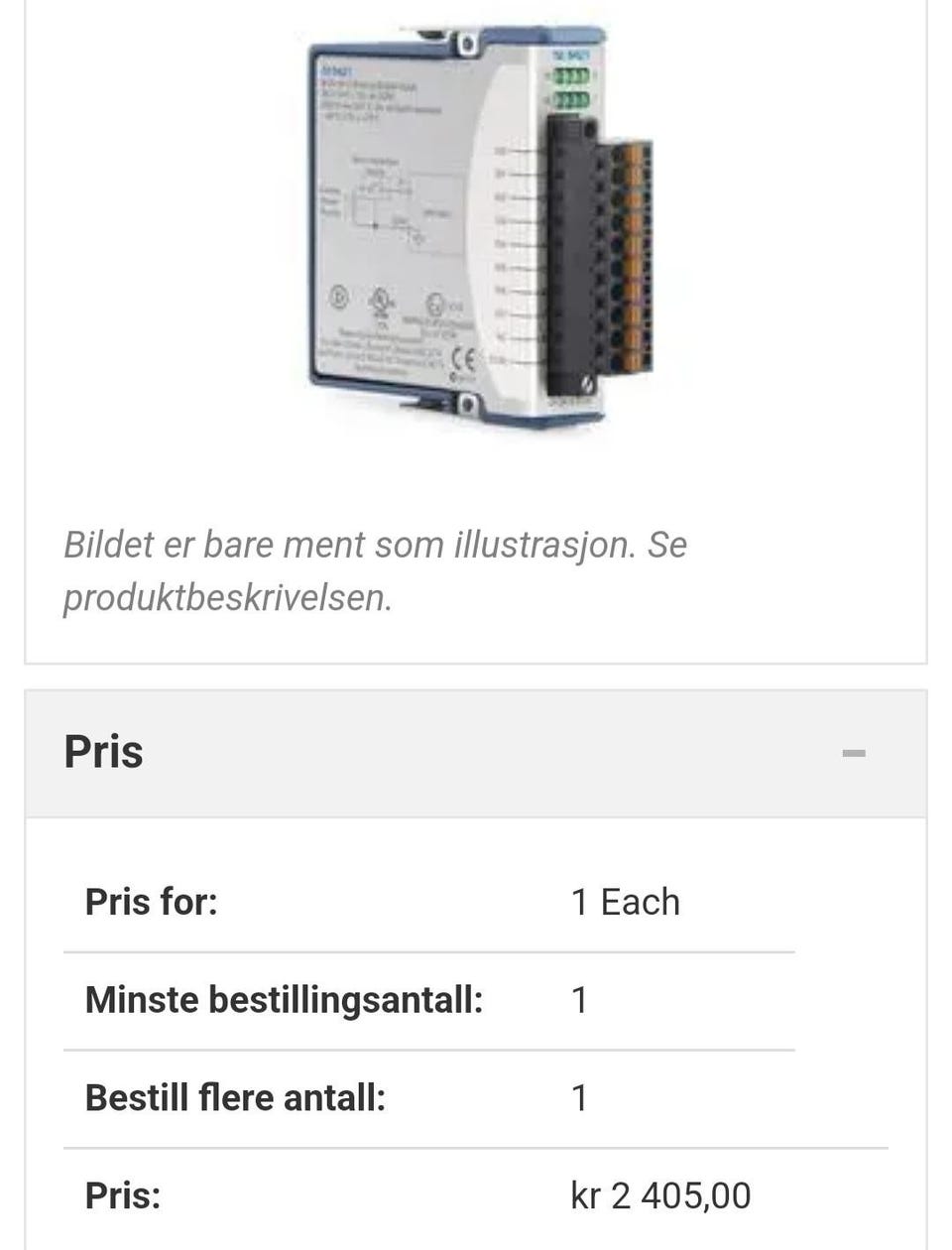Image resolution: width=952 pixels, height=1250 pixels.
Task: Click the price 'kr 2 405,00'
Action: pyautogui.click(x=659, y=1194)
